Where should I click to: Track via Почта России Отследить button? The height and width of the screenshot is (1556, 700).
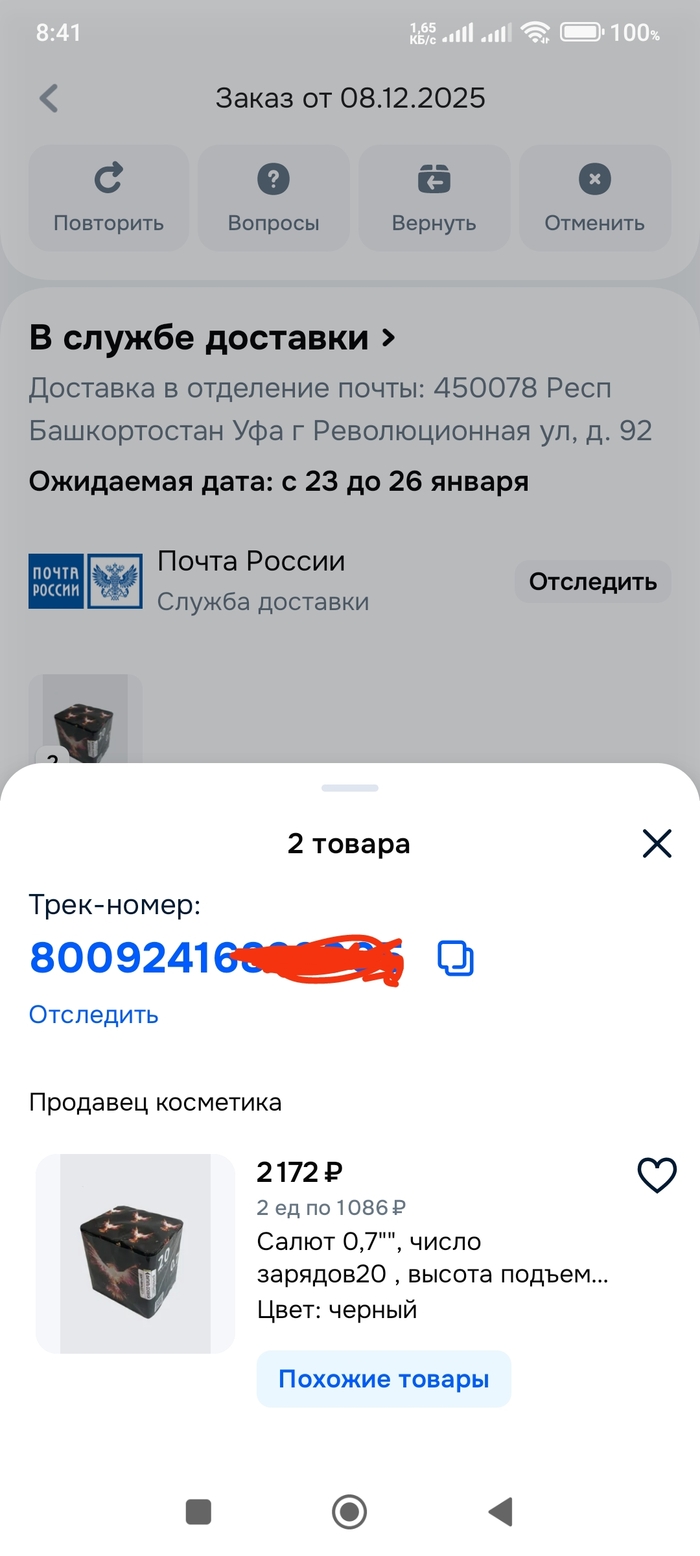(592, 582)
